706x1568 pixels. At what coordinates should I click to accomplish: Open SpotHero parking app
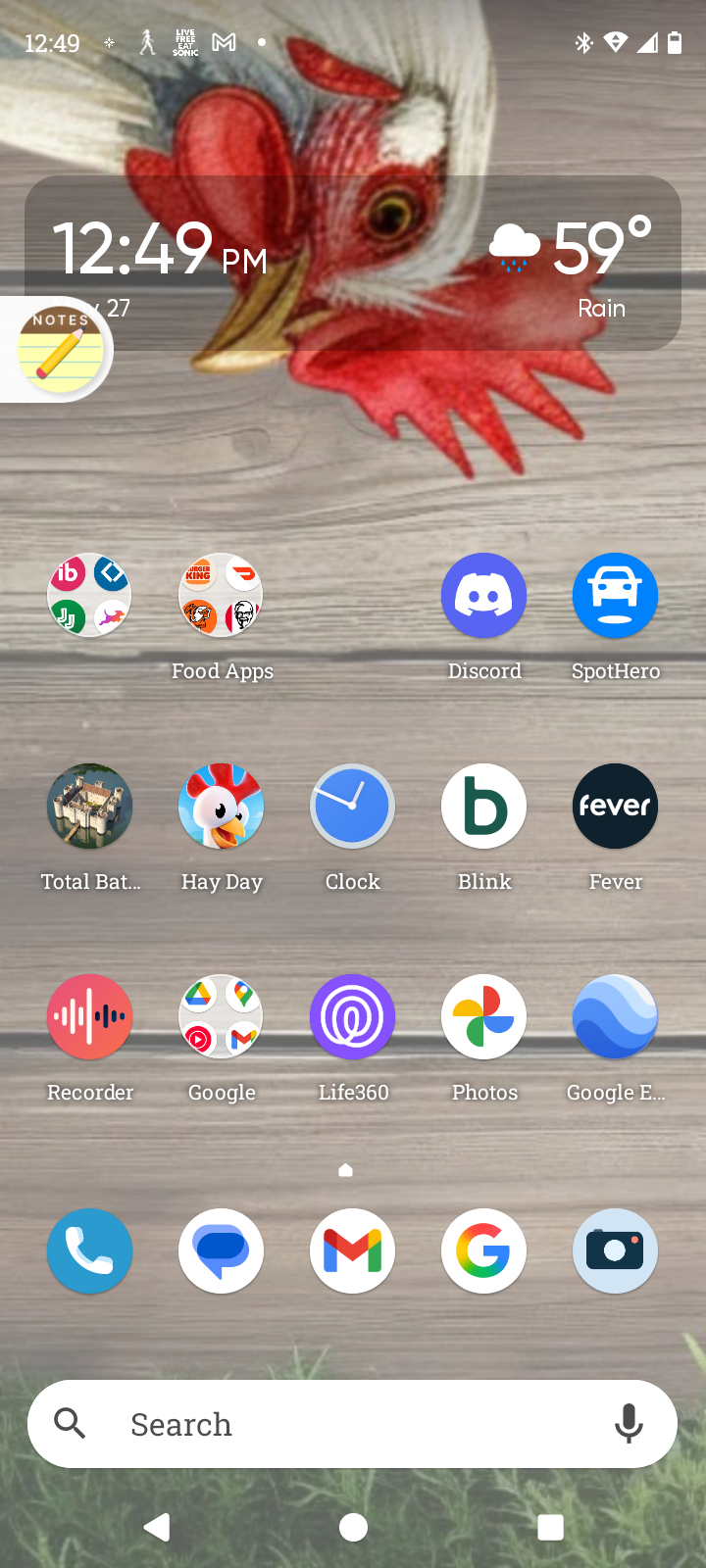point(615,596)
